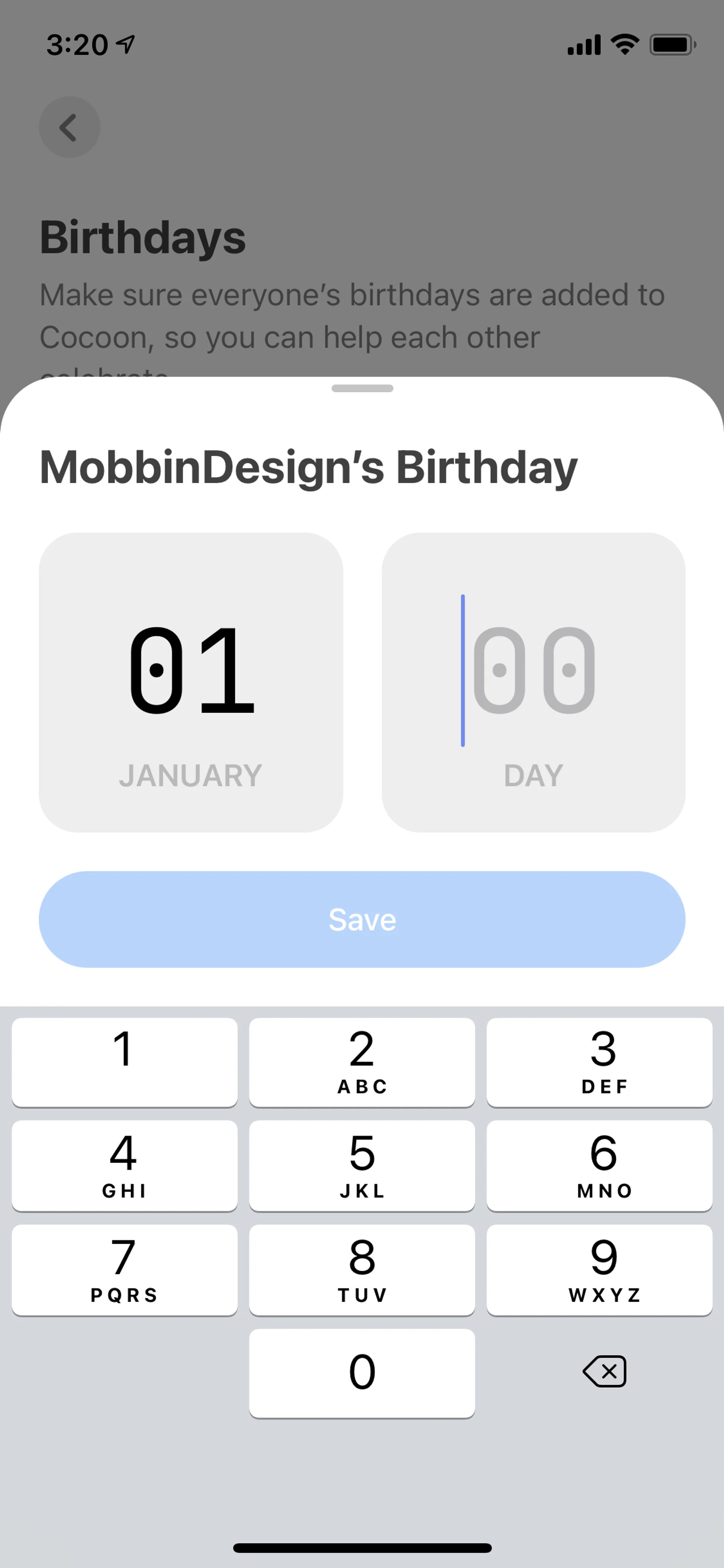
Task: Focus the Day input field
Action: point(533,682)
